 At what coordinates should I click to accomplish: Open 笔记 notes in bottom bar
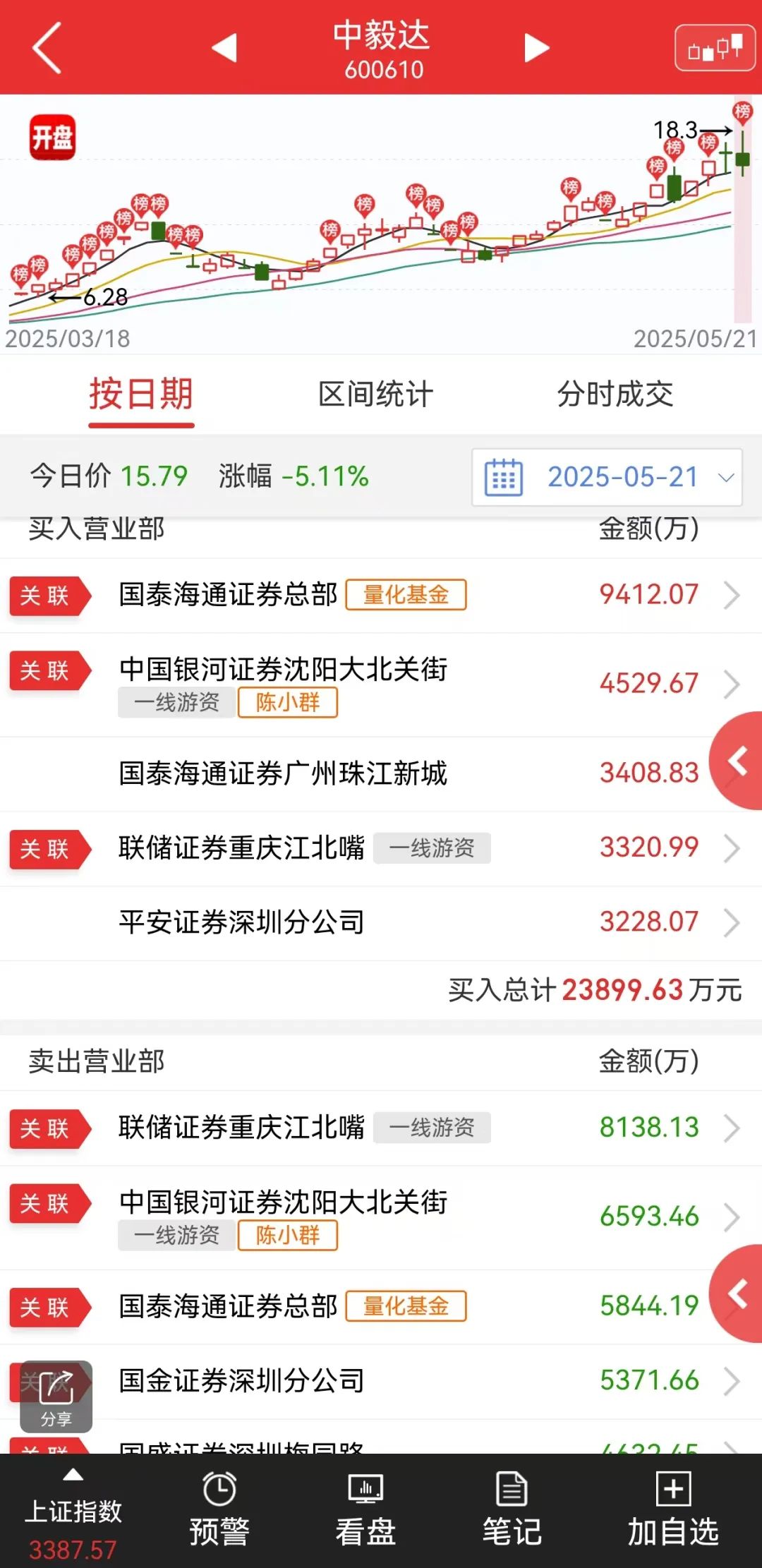[512, 1510]
